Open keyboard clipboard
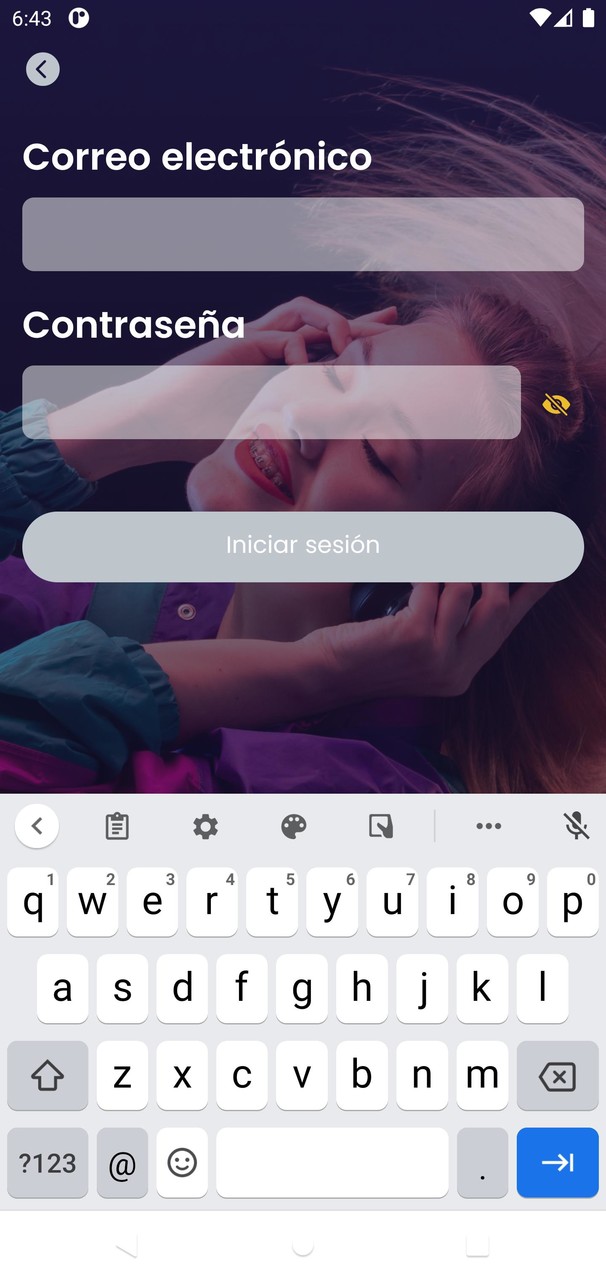Viewport: 606px width, 1280px height. click(x=117, y=826)
